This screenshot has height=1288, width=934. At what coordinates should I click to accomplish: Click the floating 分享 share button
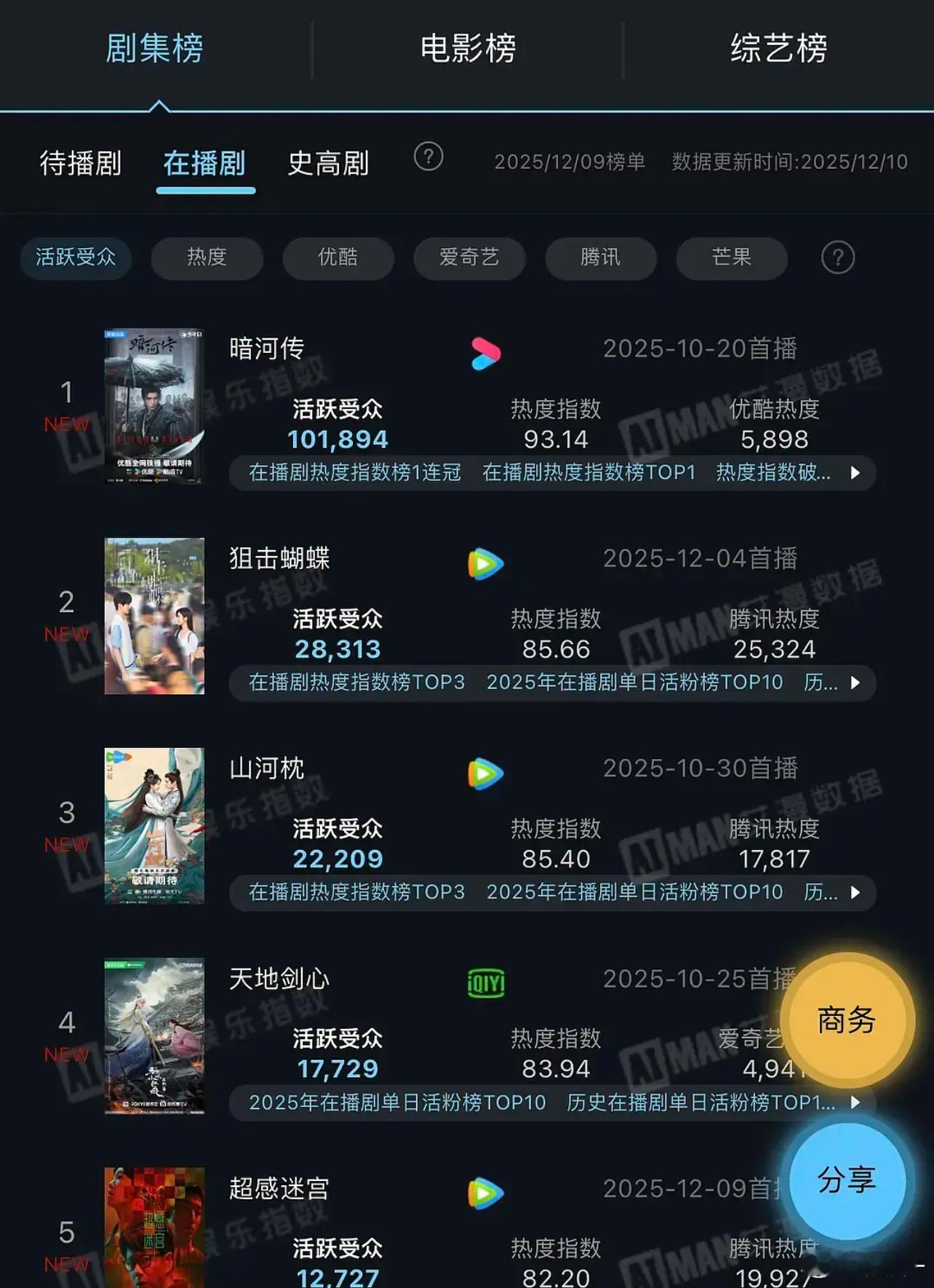847,1198
